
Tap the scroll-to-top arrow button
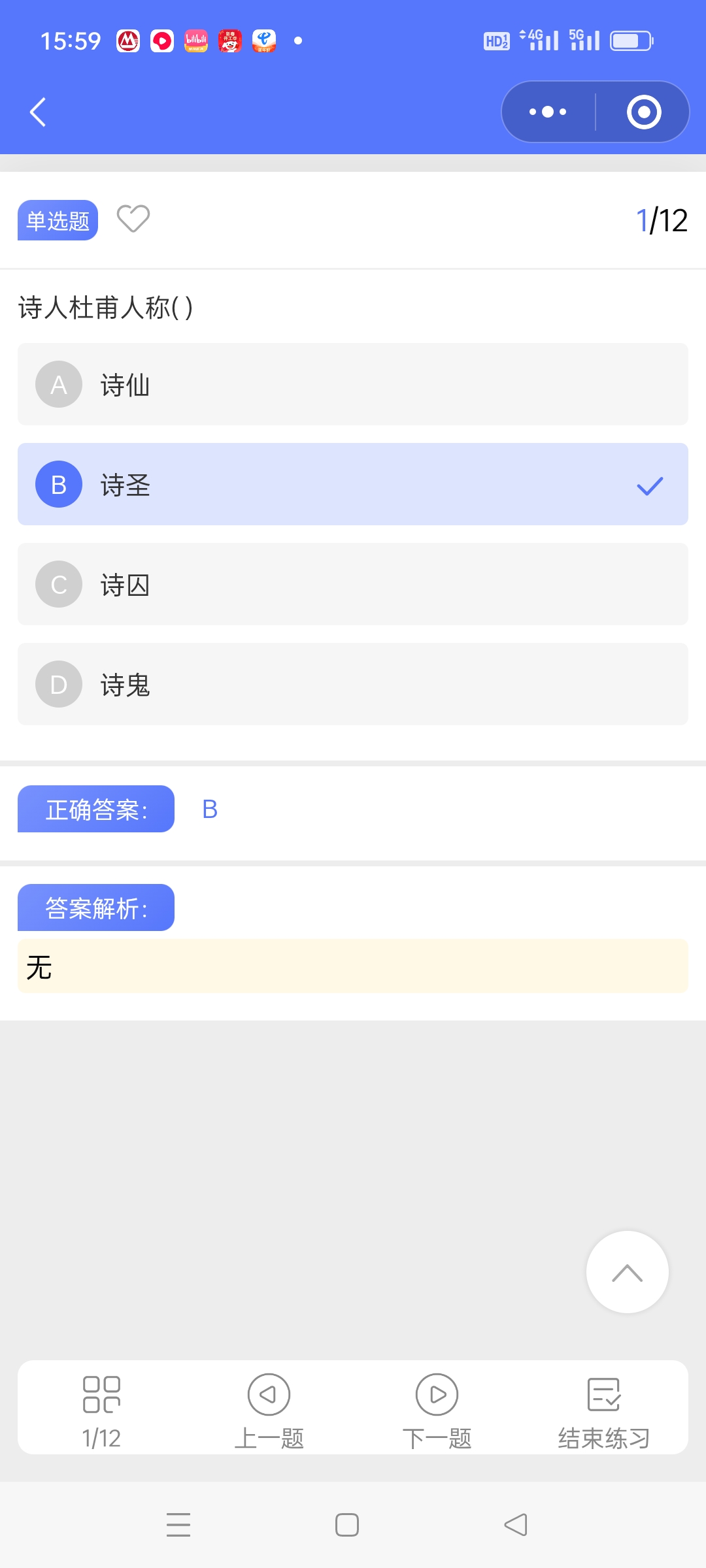tap(627, 1271)
